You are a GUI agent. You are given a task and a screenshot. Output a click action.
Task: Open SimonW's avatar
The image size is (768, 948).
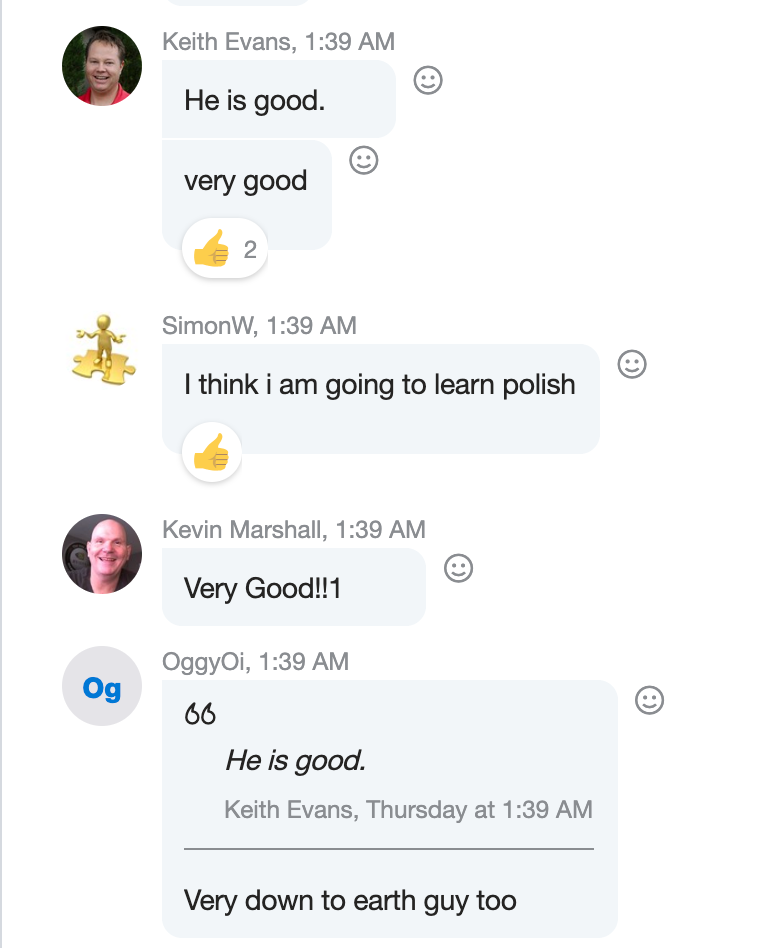click(x=102, y=350)
